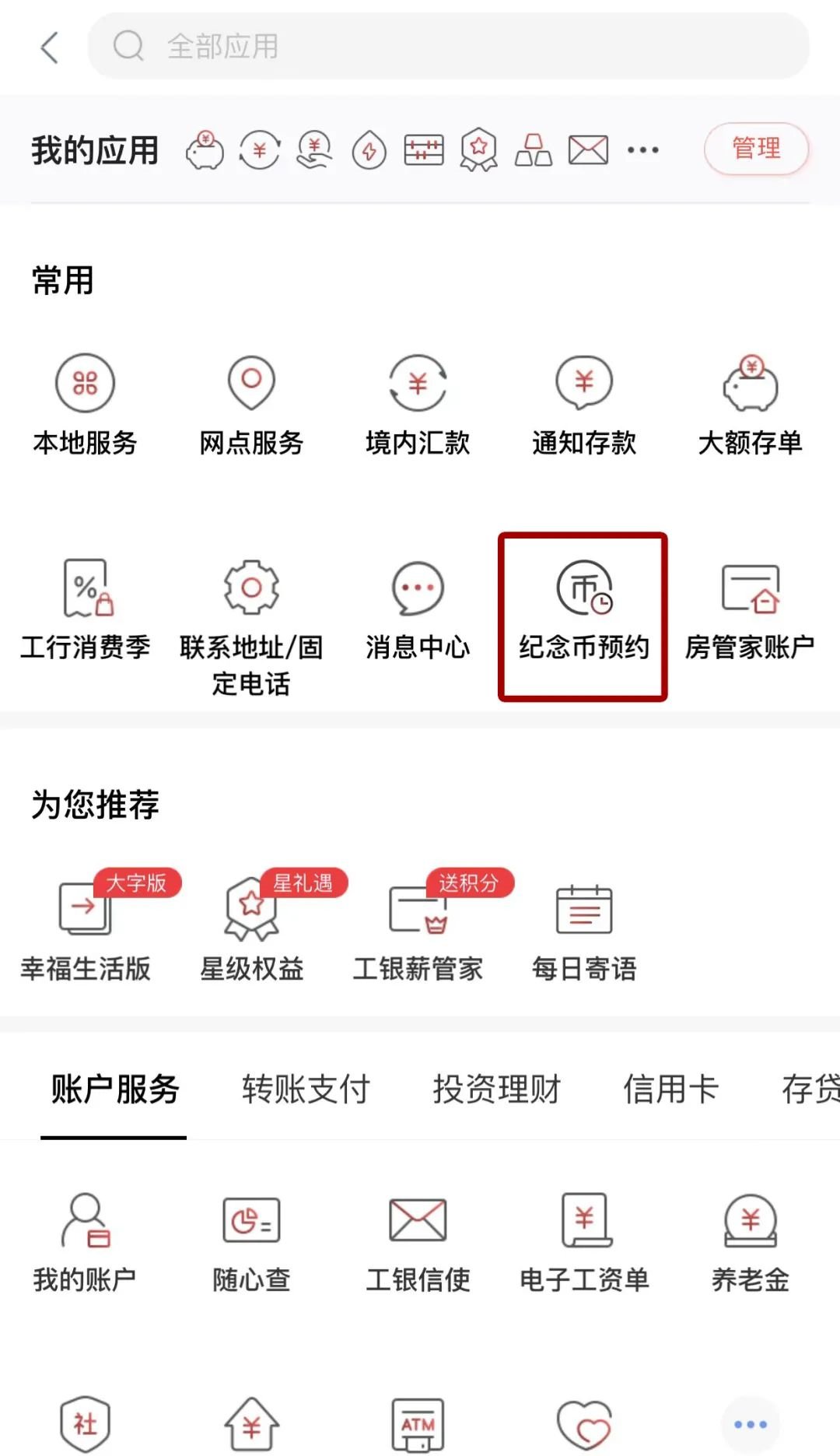Screen dimensions: 840x1456
Task: Open 境内汇款
Action: pyautogui.click(x=418, y=403)
